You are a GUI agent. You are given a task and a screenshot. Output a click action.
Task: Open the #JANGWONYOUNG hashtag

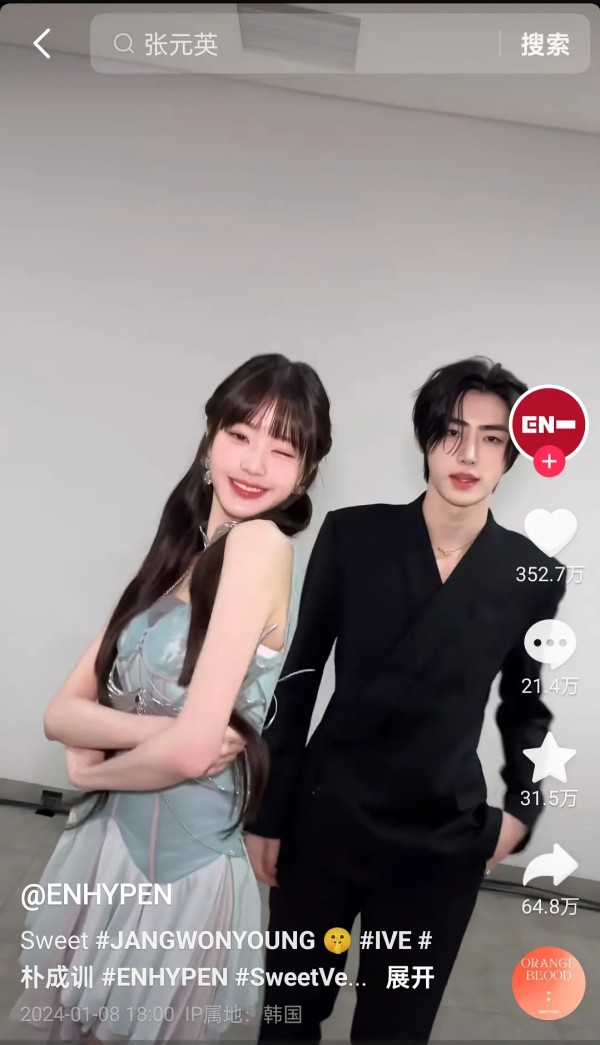(205, 940)
